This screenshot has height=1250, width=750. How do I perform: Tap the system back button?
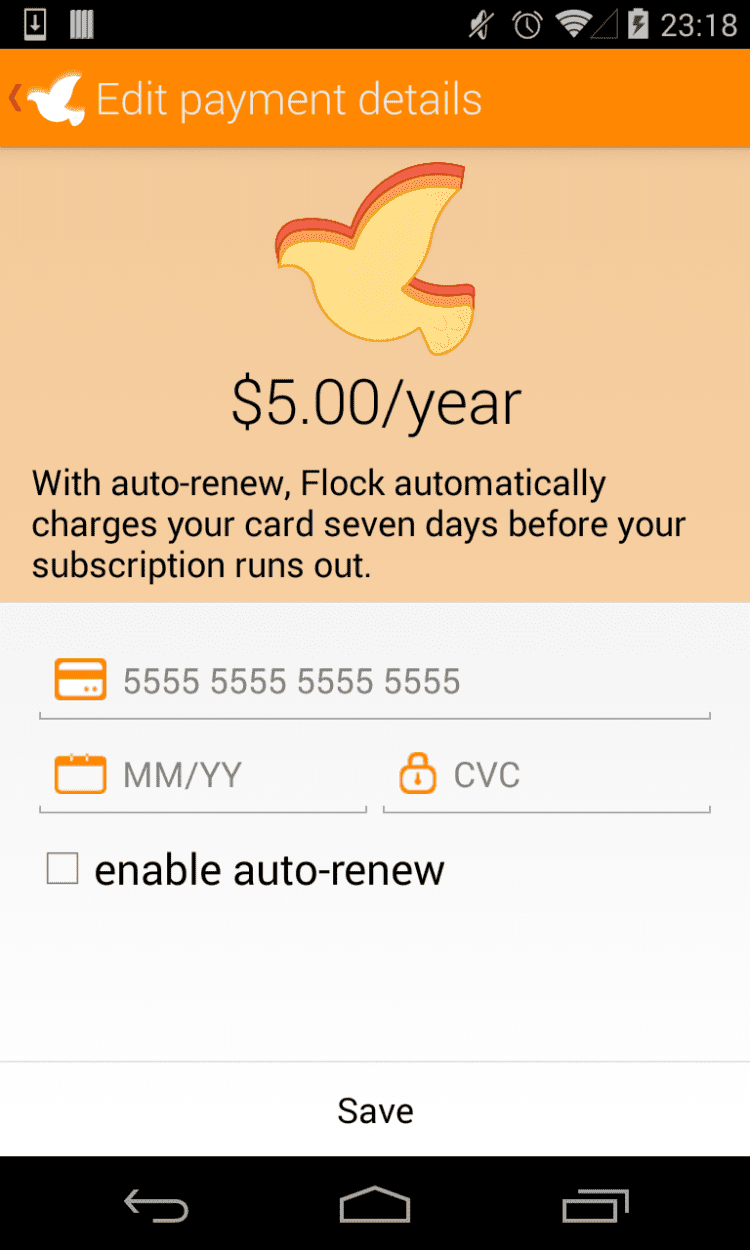pos(155,1205)
